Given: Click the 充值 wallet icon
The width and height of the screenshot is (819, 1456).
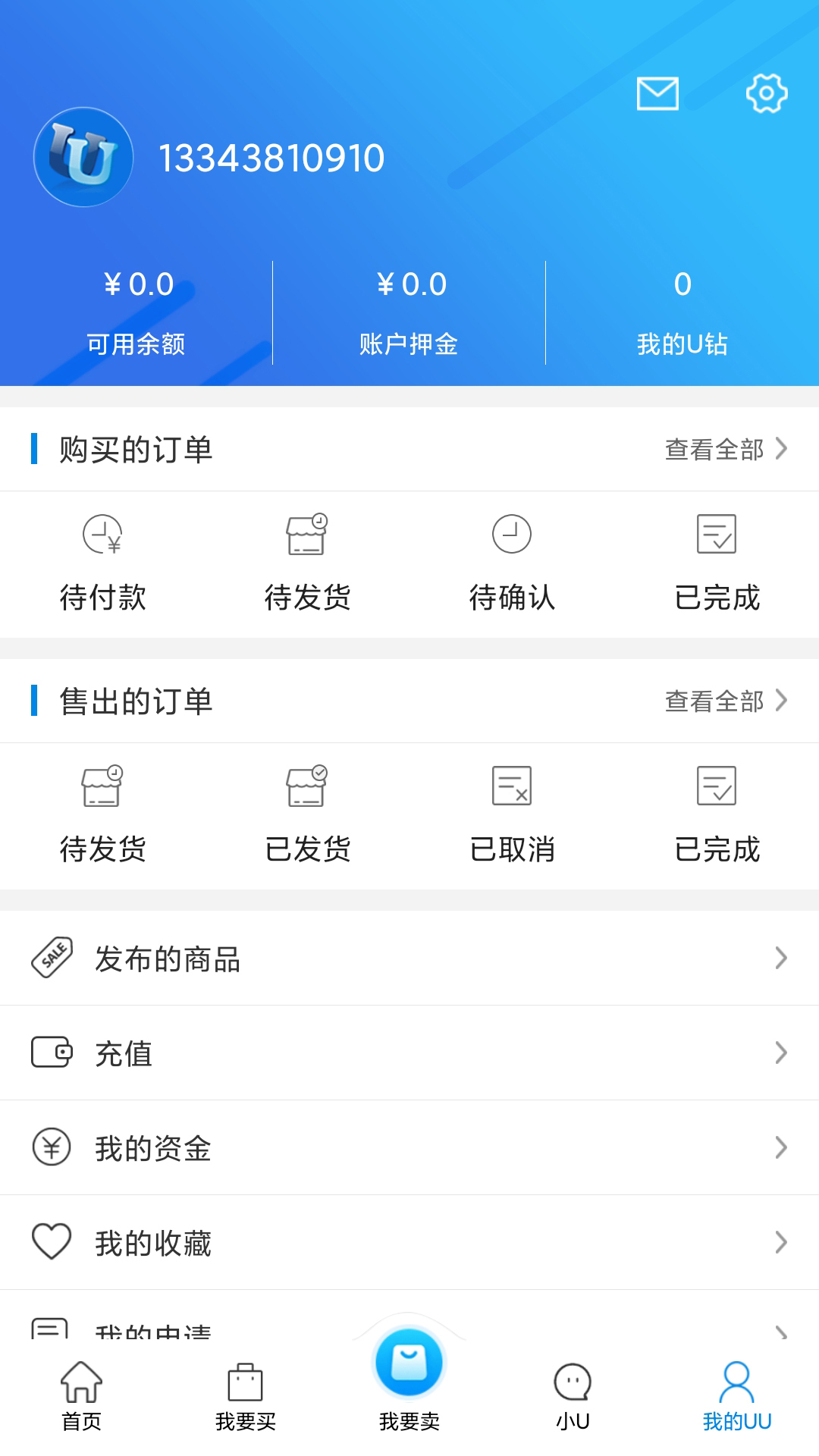Looking at the screenshot, I should pos(52,1053).
